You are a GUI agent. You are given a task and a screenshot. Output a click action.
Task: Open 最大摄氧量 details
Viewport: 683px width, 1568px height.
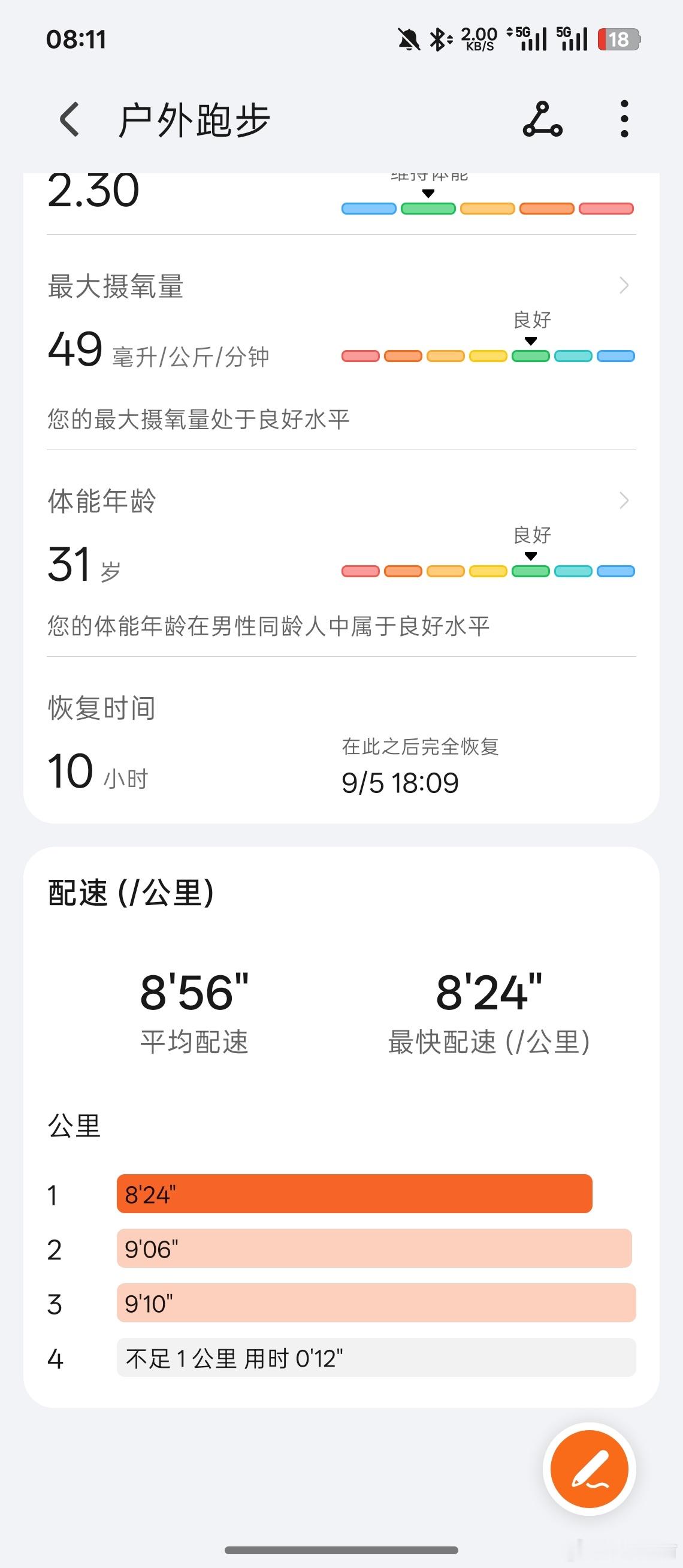pyautogui.click(x=341, y=286)
